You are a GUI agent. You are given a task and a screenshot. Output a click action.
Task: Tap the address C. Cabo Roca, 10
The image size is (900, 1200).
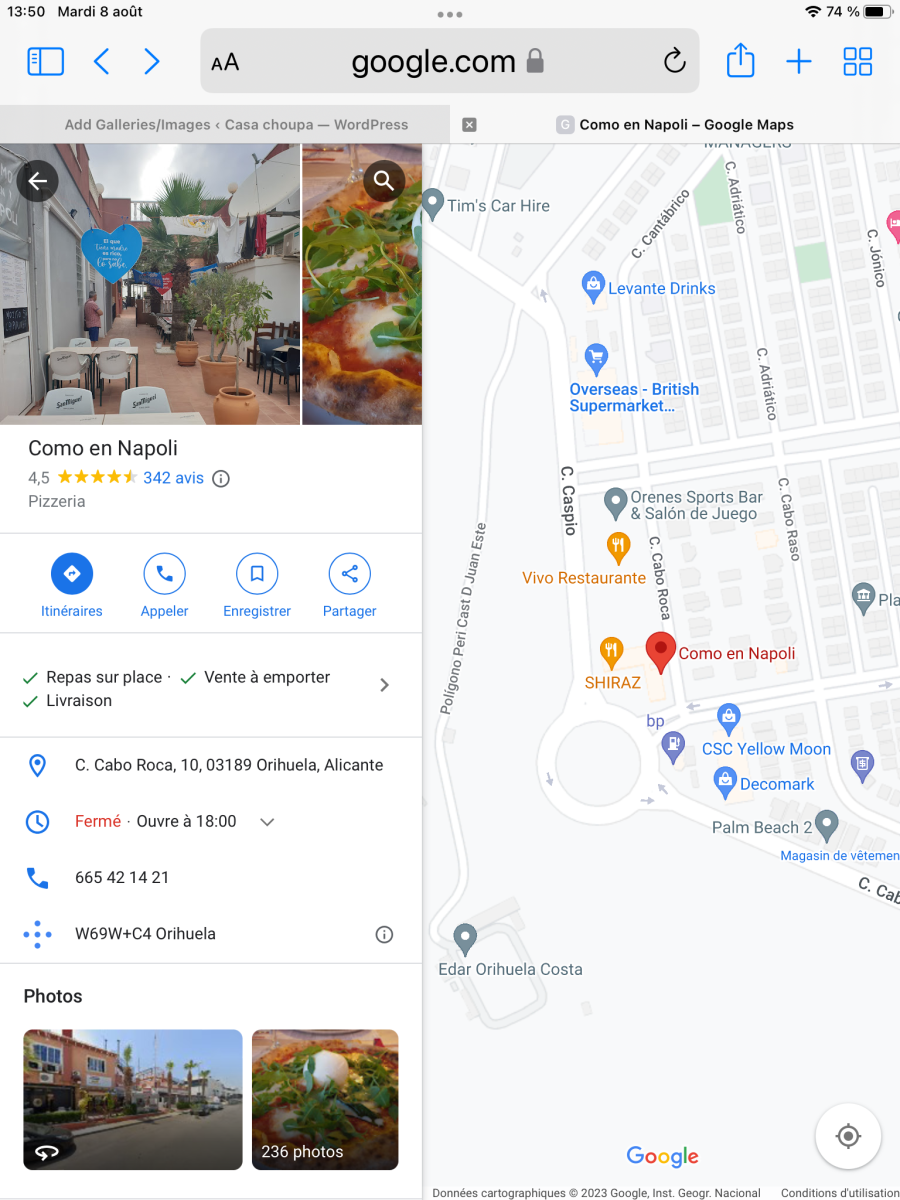pos(229,765)
